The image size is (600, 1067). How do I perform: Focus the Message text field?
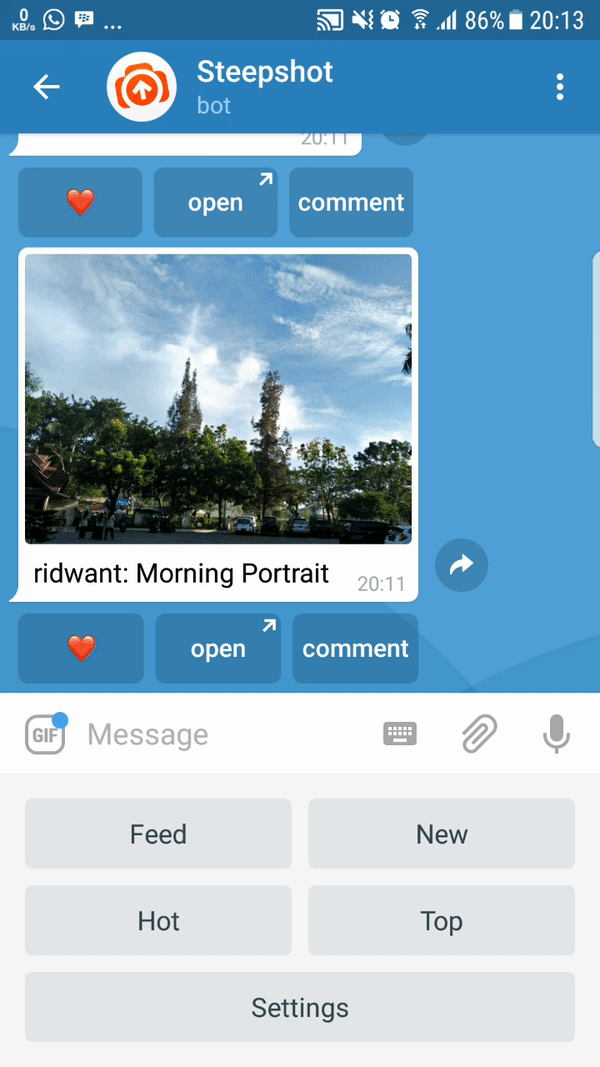pyautogui.click(x=224, y=734)
